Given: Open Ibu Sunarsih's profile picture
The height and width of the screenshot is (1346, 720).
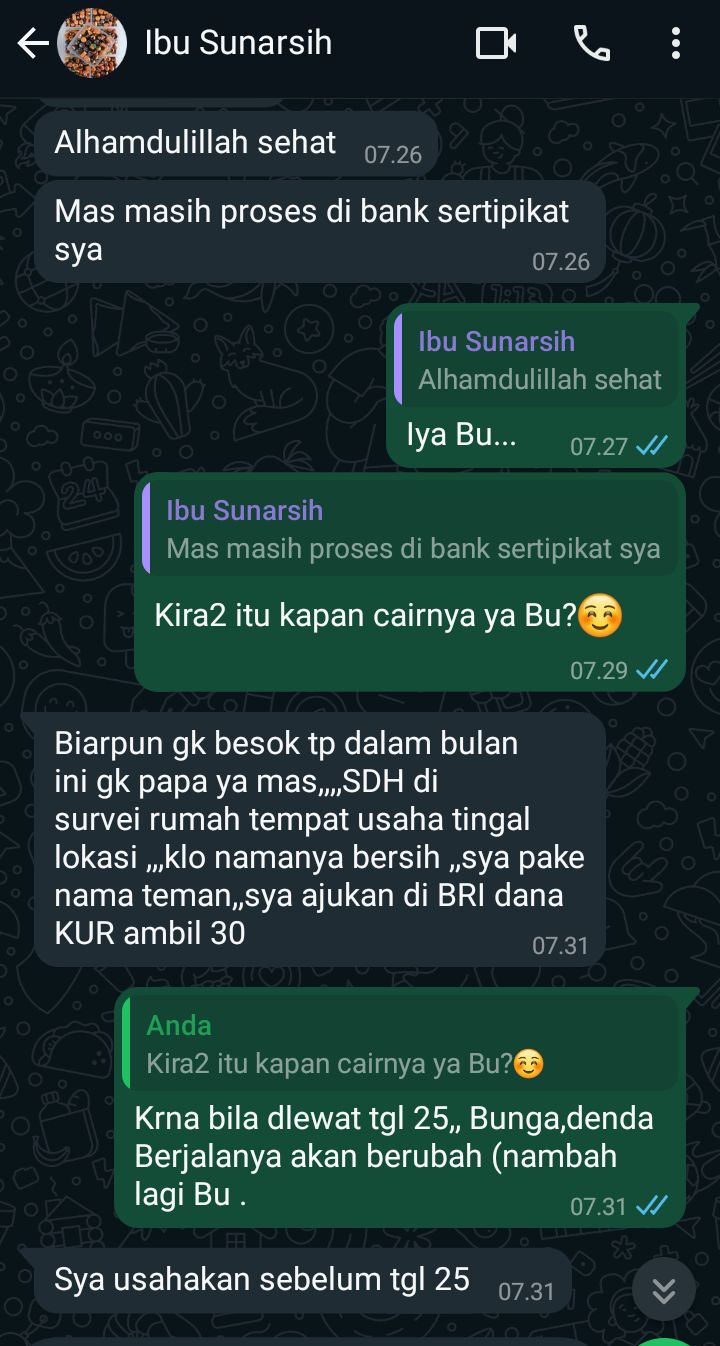Looking at the screenshot, I should (92, 44).
